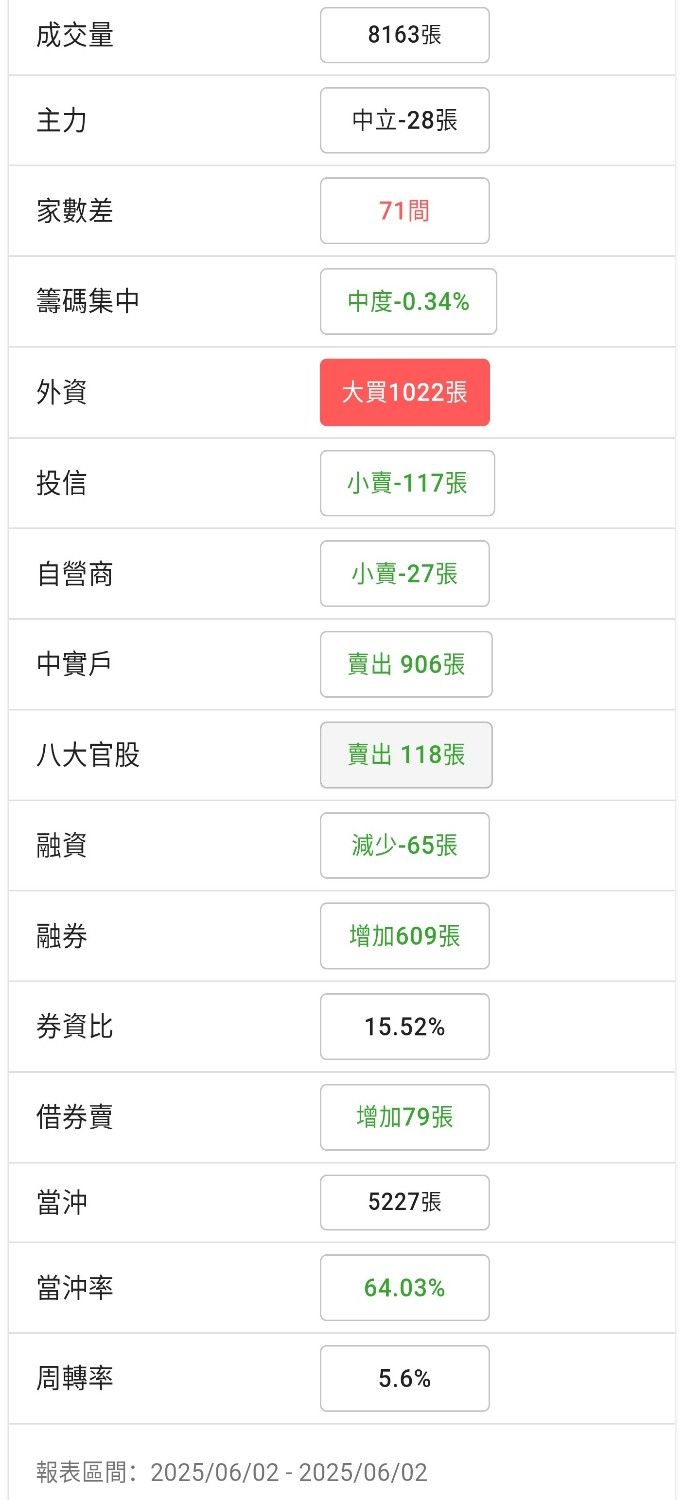700x1500 pixels.
Task: Open 投信 小賣-117張 details
Action: pyautogui.click(x=407, y=483)
